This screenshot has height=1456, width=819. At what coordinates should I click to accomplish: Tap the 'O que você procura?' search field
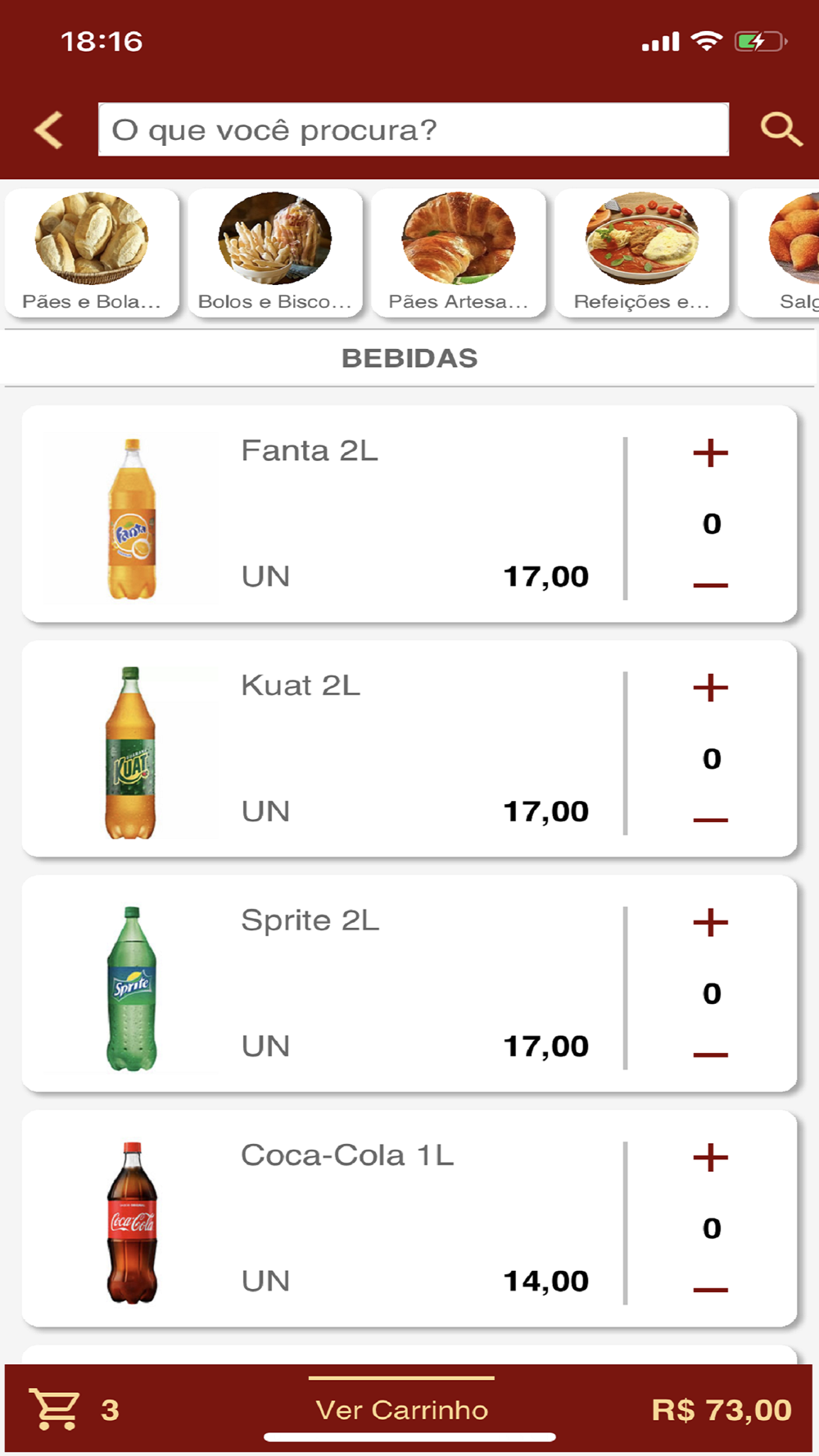[414, 129]
